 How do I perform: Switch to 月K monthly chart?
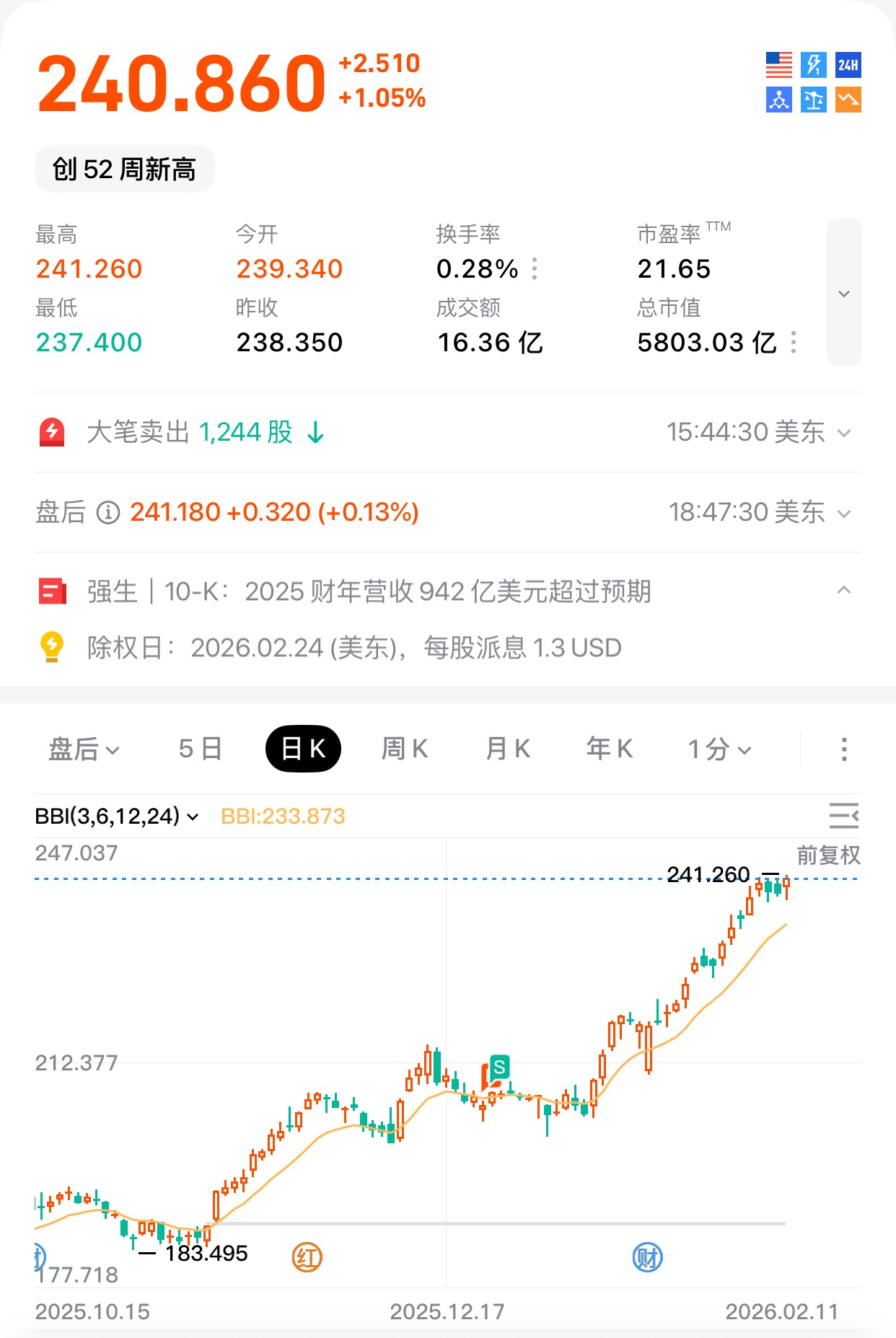pyautogui.click(x=508, y=749)
